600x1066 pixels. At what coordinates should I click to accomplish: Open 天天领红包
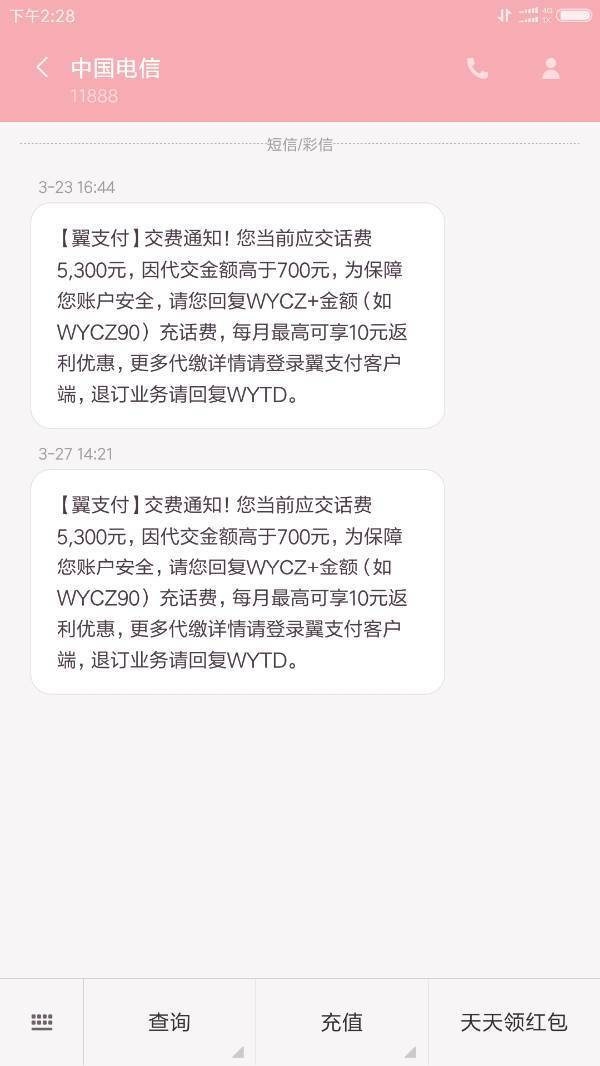(513, 1021)
